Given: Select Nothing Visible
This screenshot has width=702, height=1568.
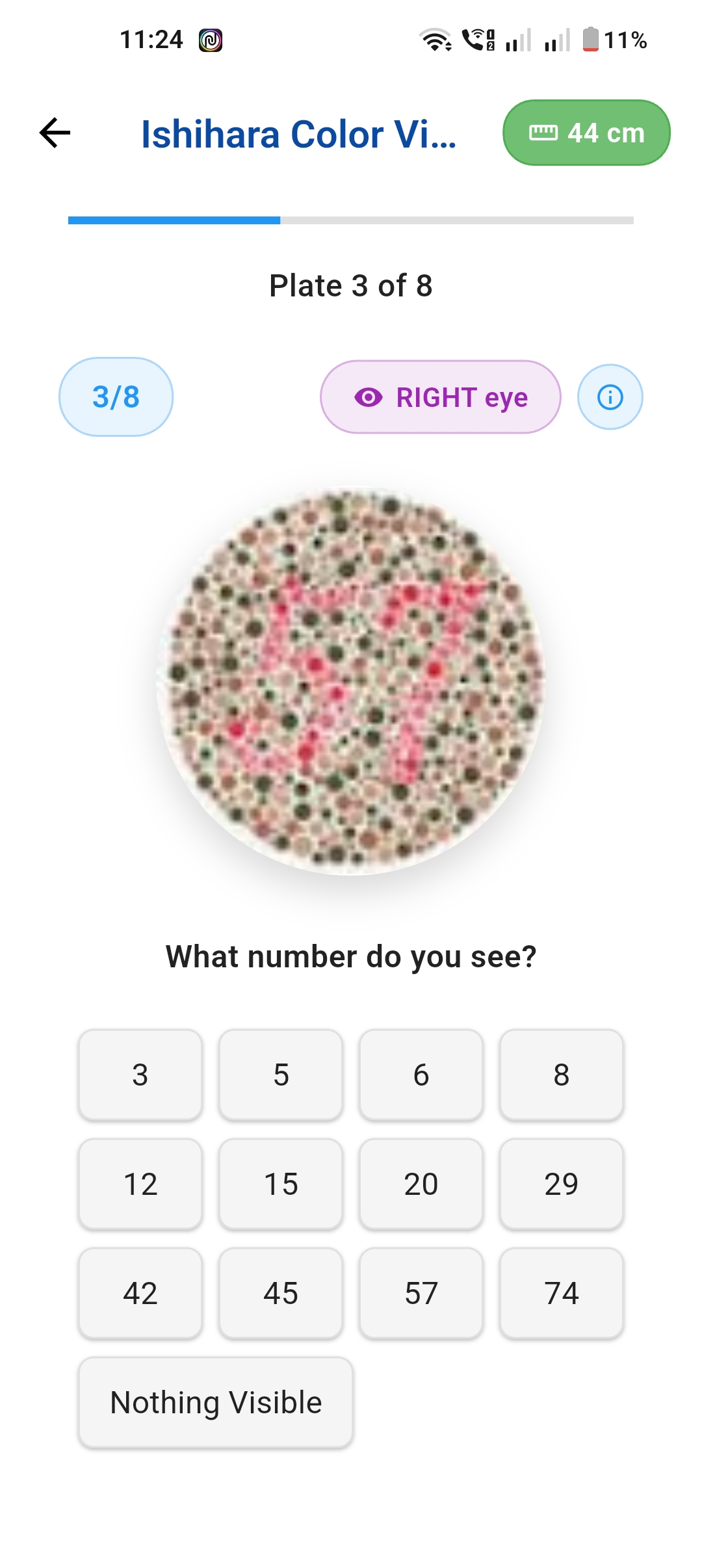Looking at the screenshot, I should 216,1402.
